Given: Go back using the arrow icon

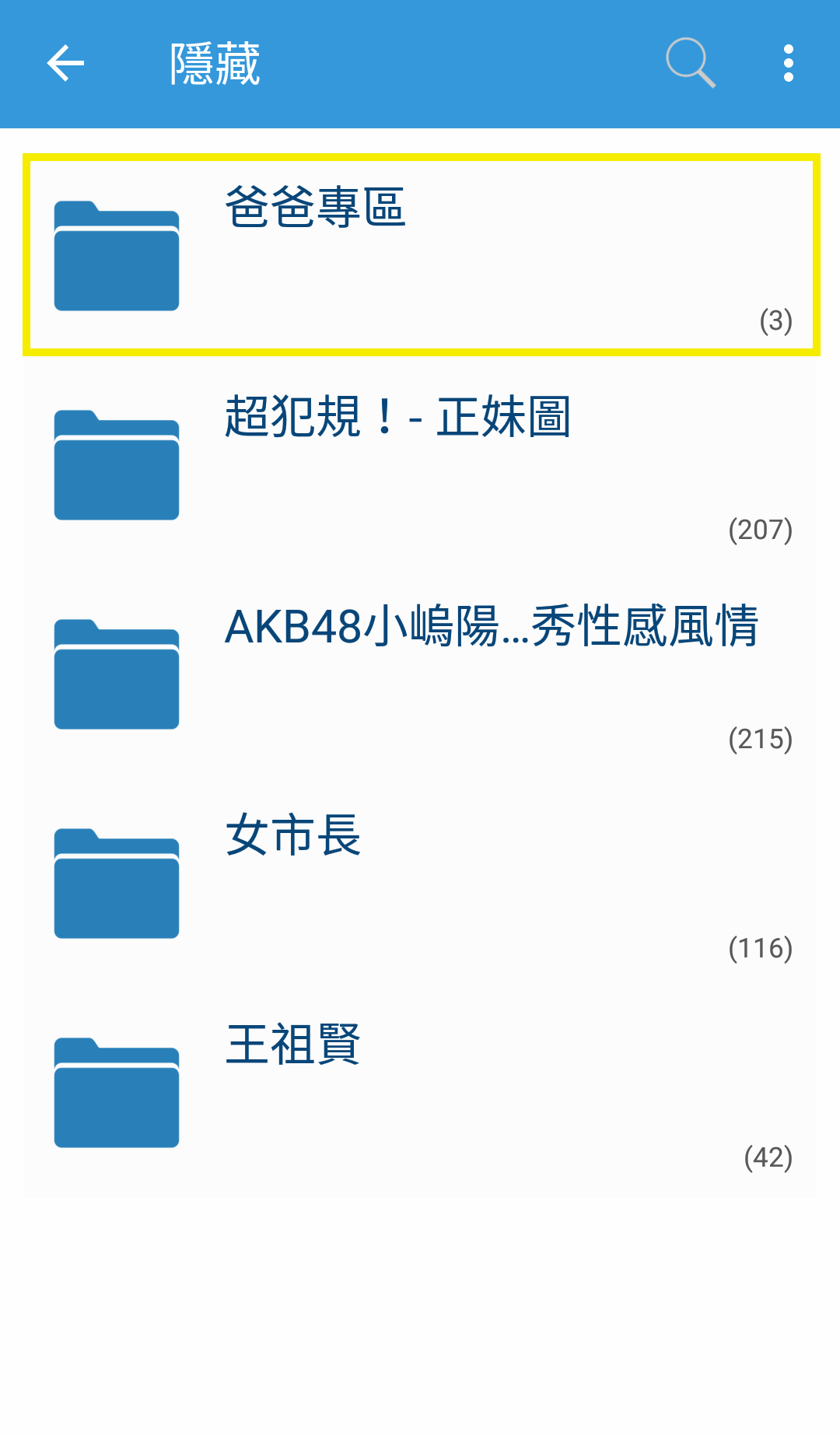Looking at the screenshot, I should click(x=65, y=63).
